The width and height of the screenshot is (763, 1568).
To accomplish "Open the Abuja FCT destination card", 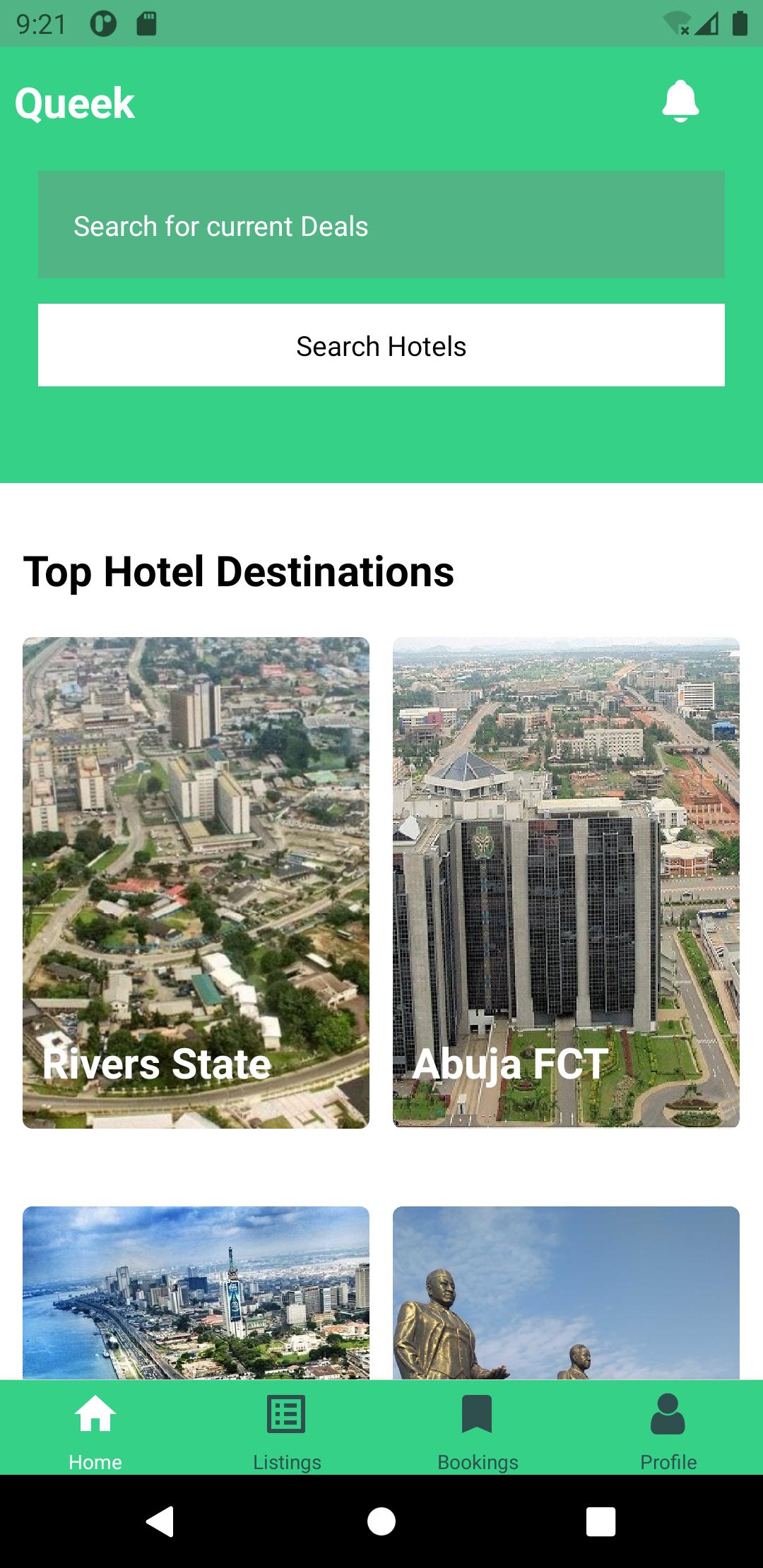I will 566,882.
